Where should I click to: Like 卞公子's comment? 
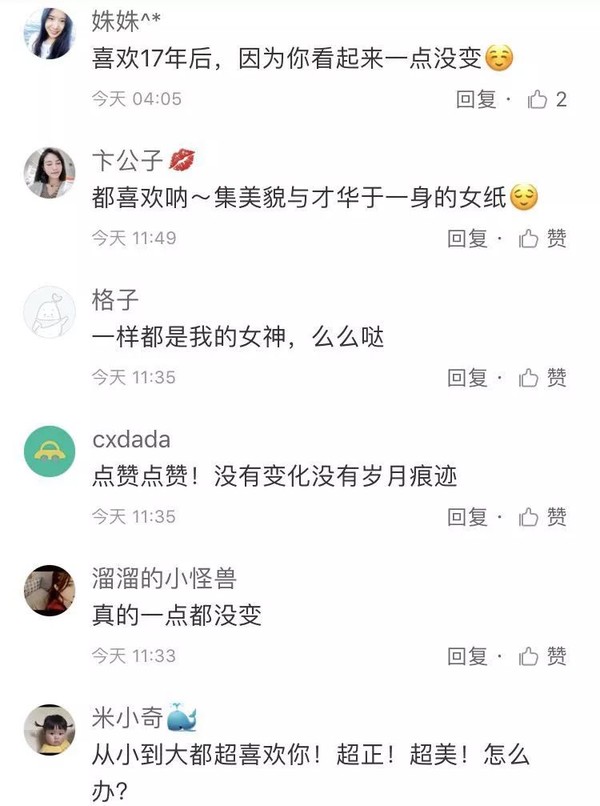click(x=543, y=238)
